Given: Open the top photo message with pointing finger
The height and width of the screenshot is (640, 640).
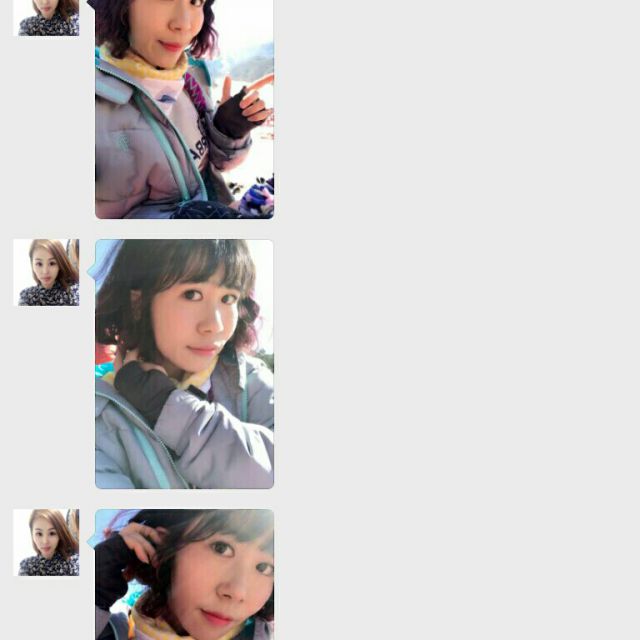Looking at the screenshot, I should click(184, 108).
